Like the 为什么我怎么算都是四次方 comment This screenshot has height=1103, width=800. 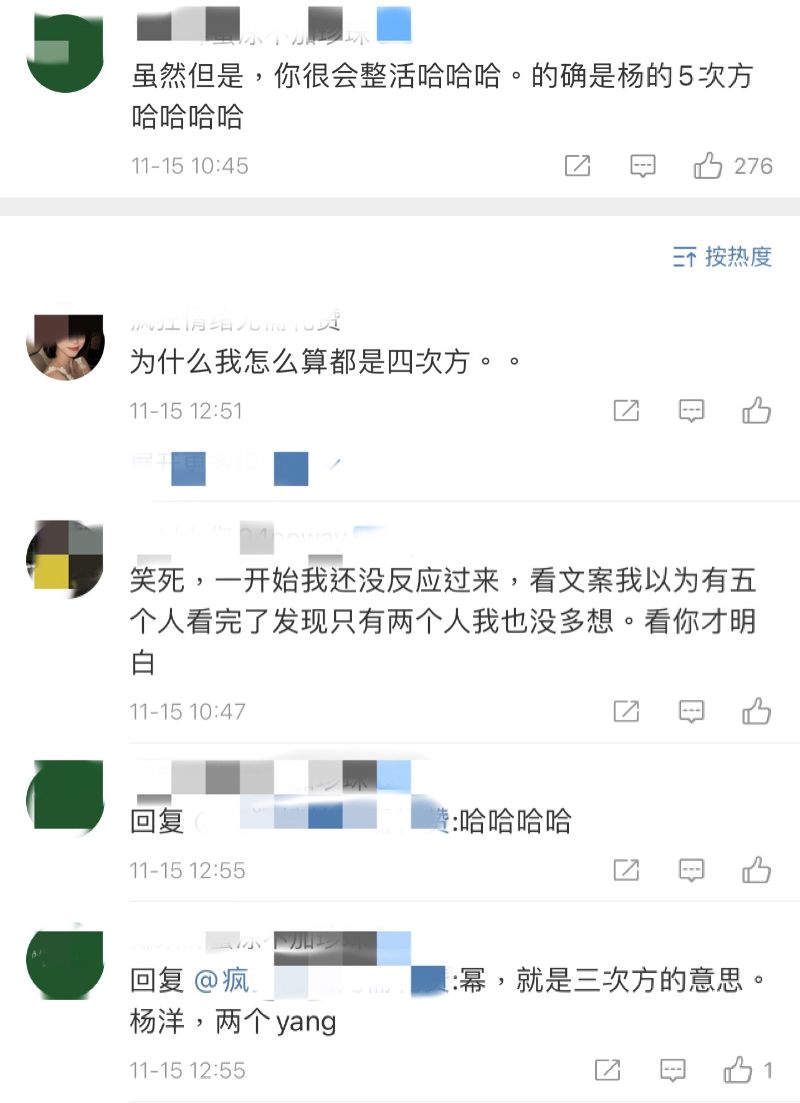click(757, 410)
